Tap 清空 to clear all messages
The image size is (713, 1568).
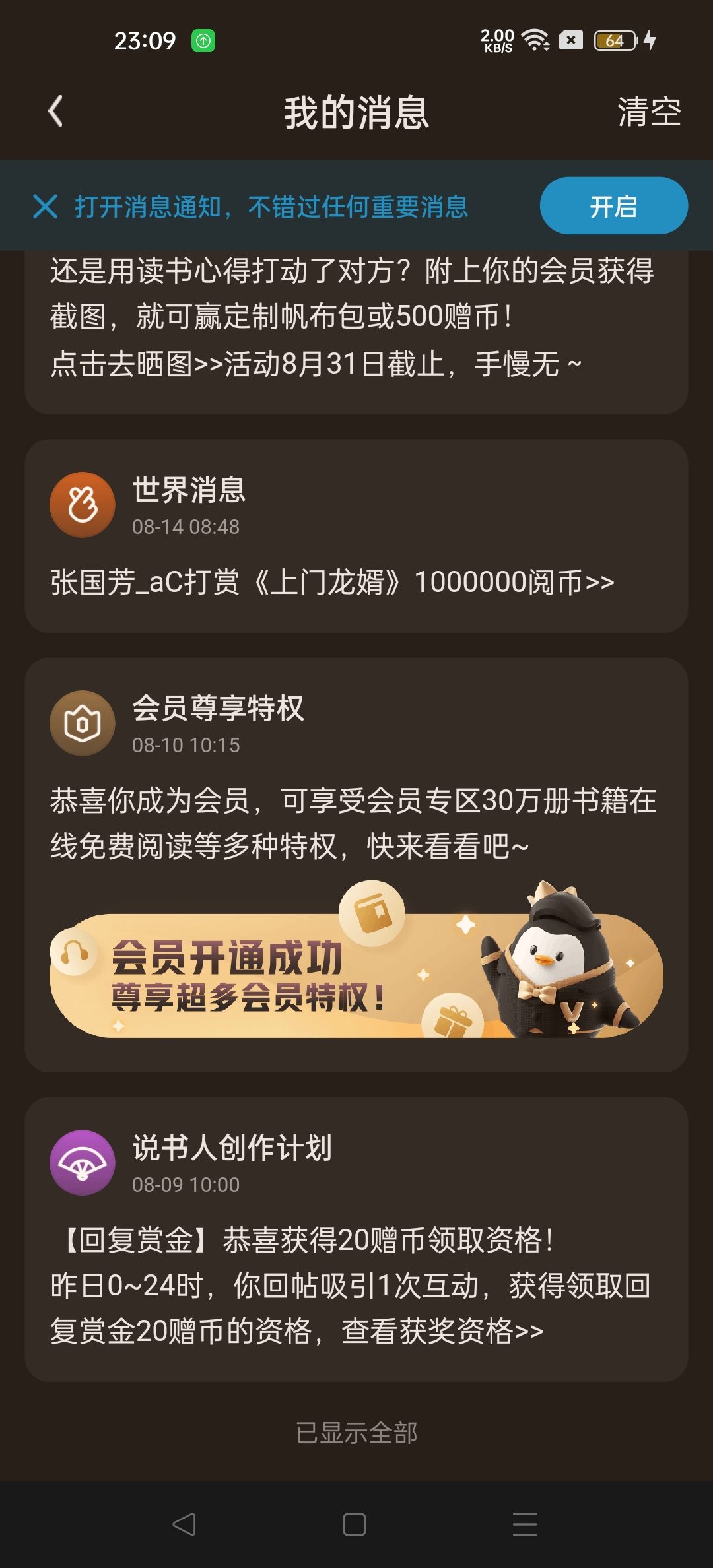[649, 112]
